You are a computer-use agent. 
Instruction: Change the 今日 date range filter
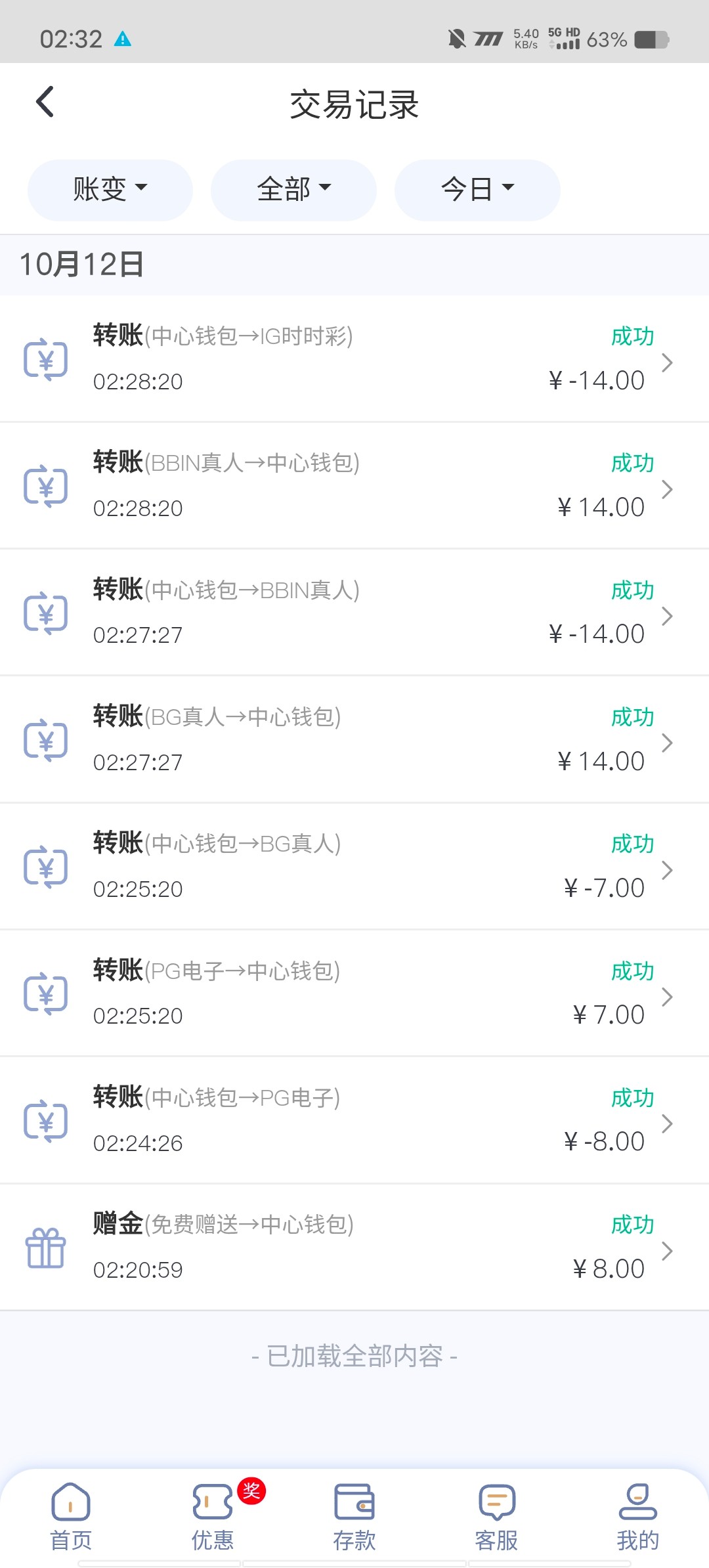pyautogui.click(x=477, y=190)
